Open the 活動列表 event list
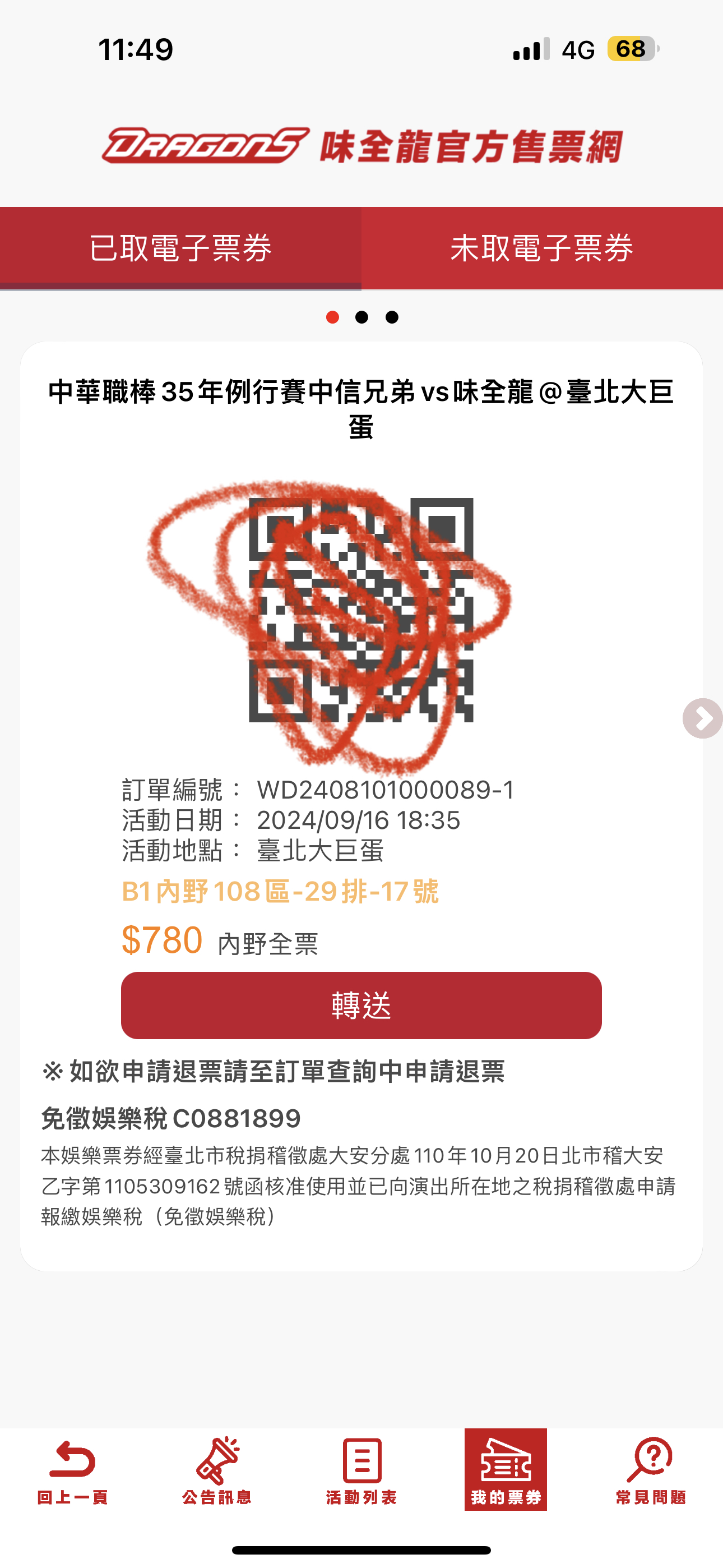The height and width of the screenshot is (1568, 723). [x=361, y=1470]
